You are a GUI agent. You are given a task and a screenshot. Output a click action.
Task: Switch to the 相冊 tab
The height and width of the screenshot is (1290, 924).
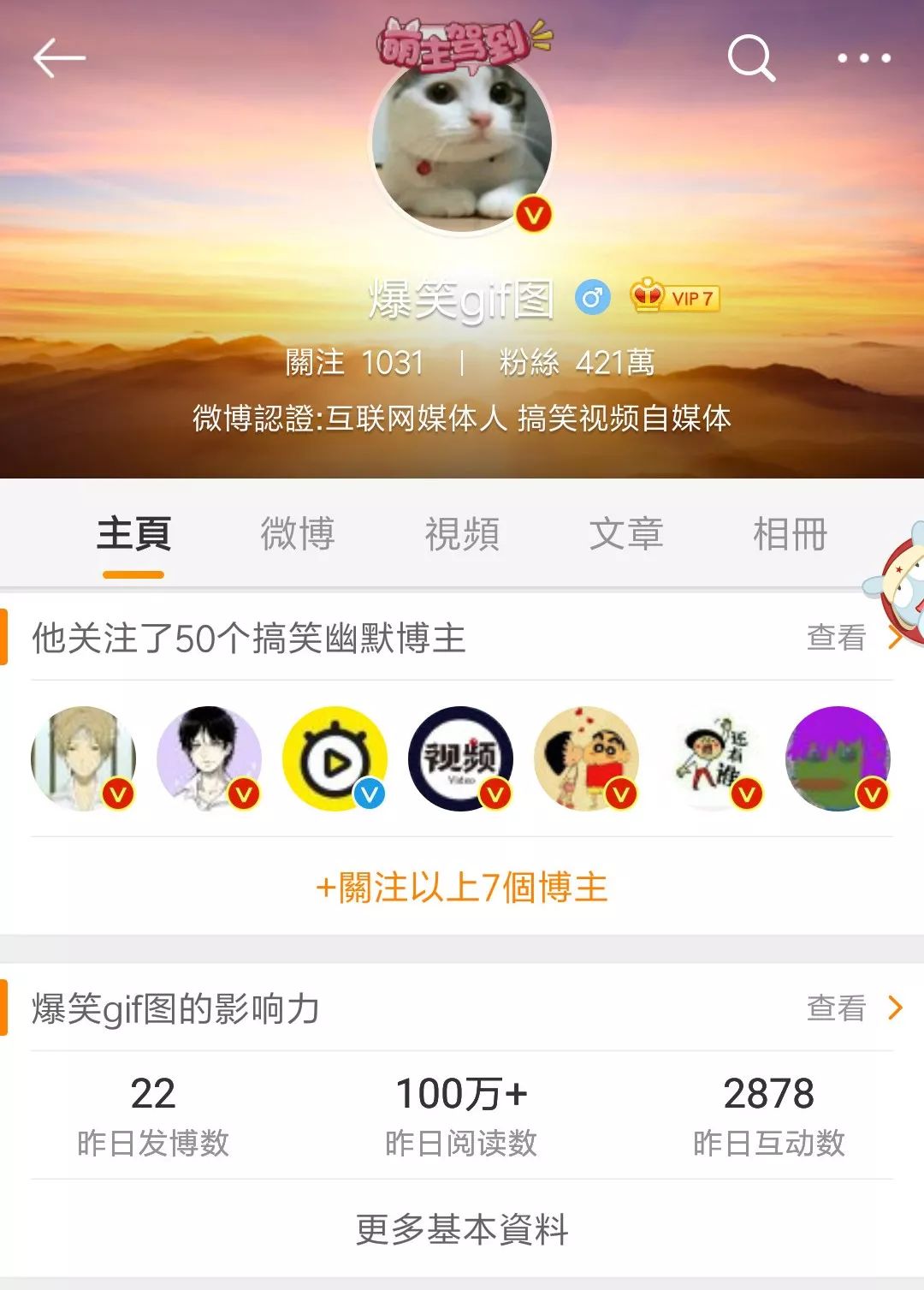pos(789,534)
